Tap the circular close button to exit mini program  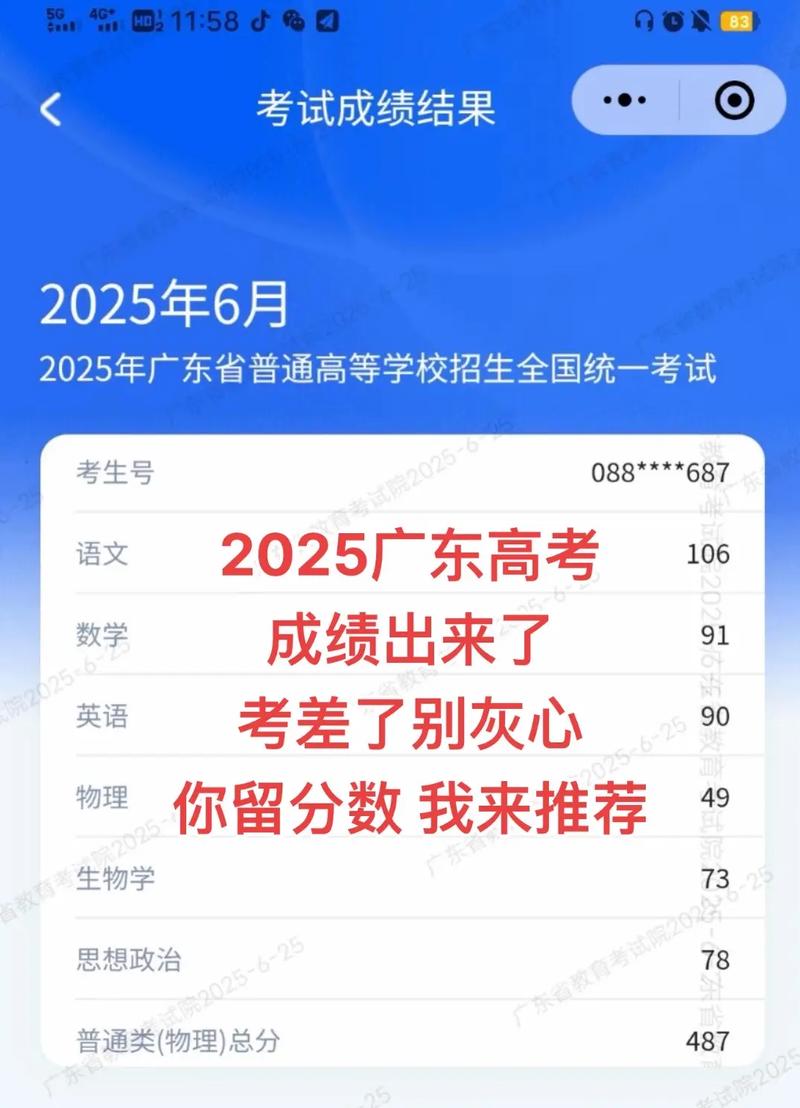(734, 99)
